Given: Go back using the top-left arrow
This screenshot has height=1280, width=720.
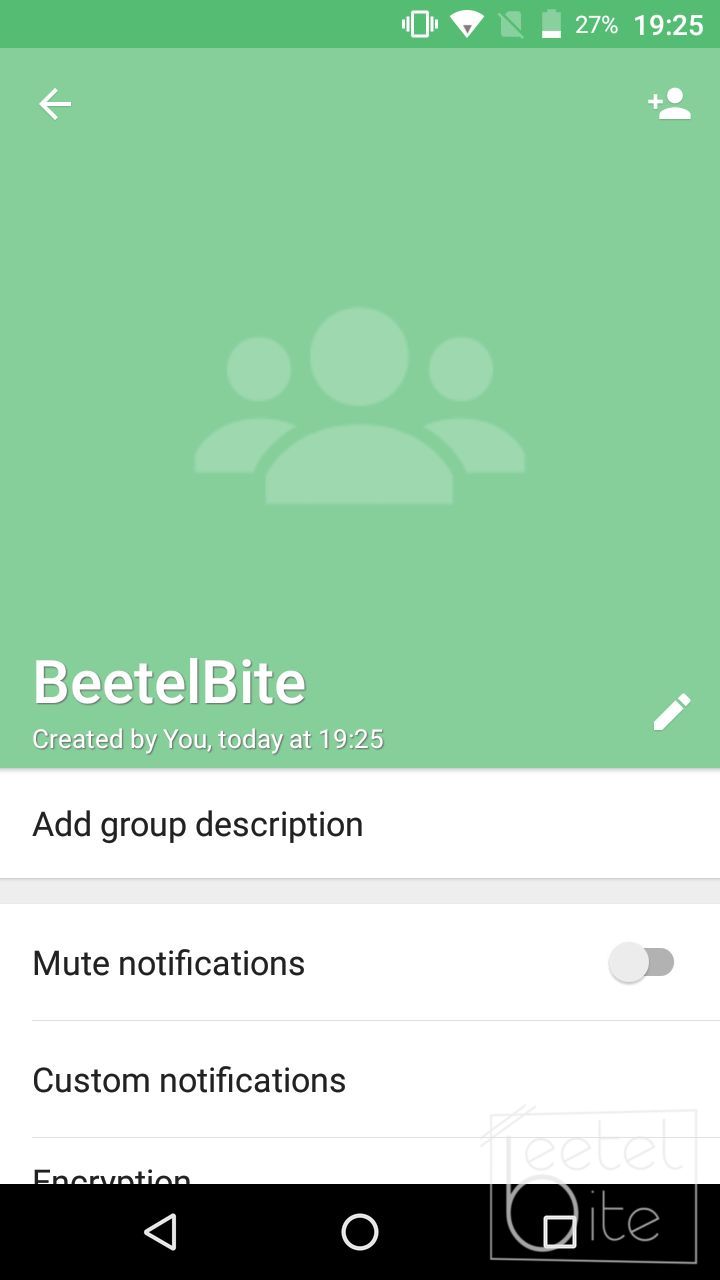Looking at the screenshot, I should click(x=55, y=104).
